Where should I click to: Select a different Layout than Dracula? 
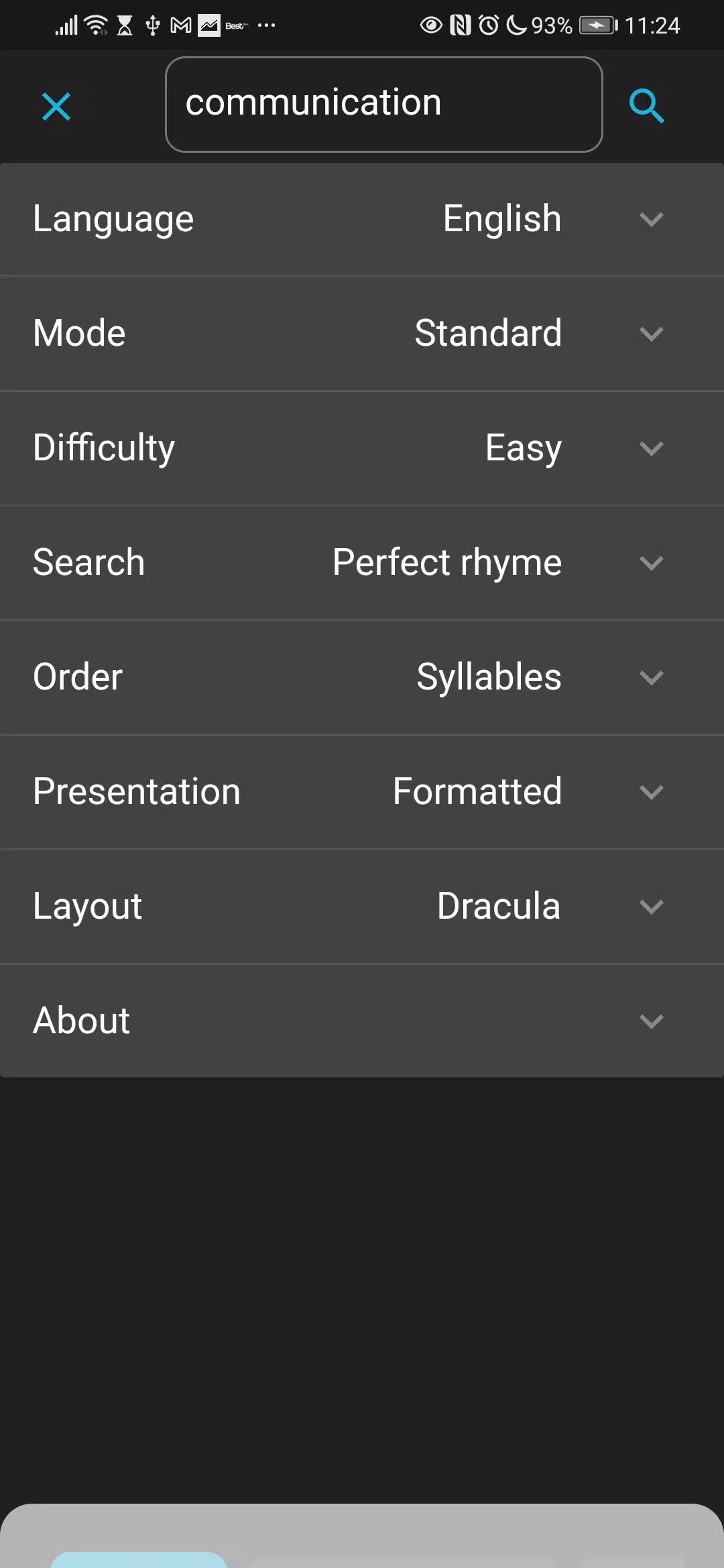click(x=362, y=907)
